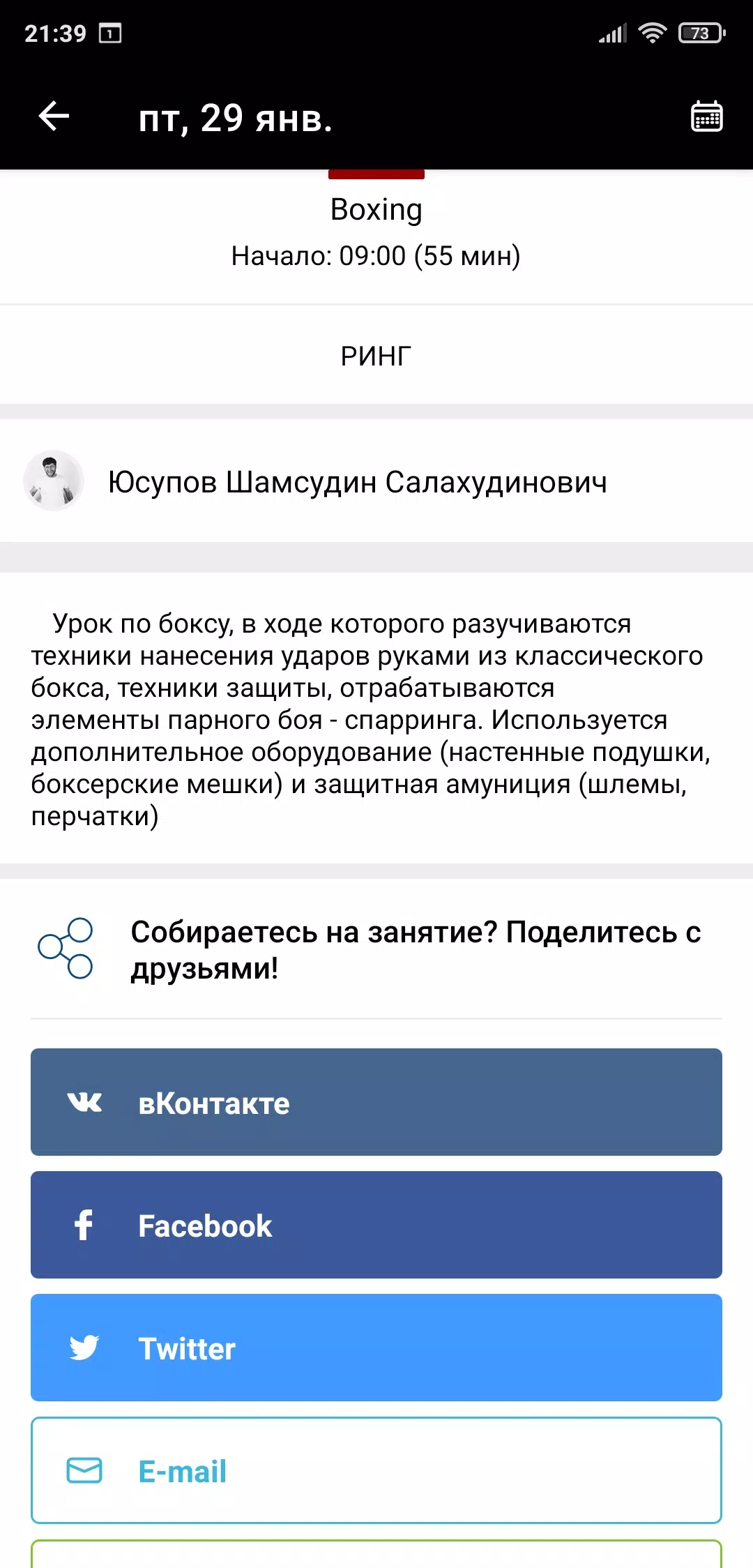
Task: Share the class on Facebook
Action: coord(376,1225)
